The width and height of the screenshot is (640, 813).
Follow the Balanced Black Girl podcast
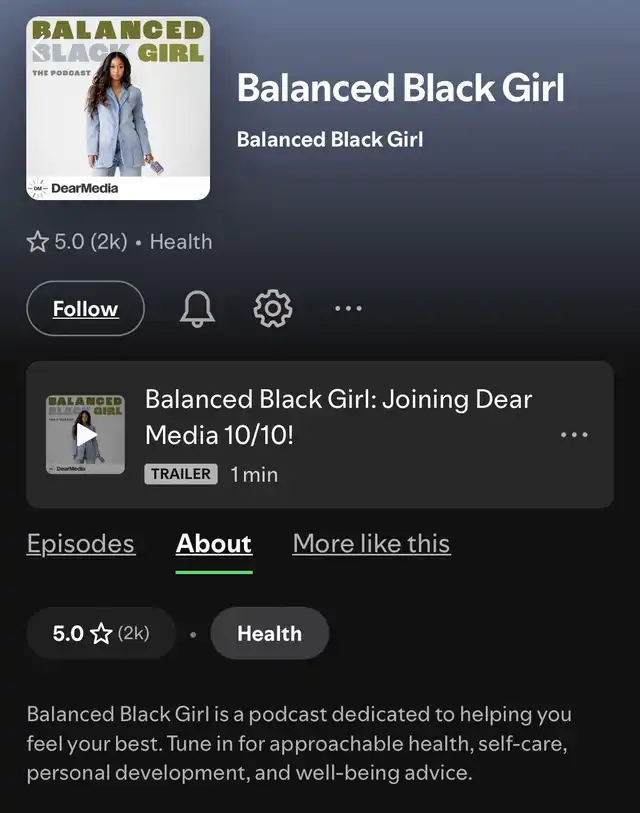[86, 309]
